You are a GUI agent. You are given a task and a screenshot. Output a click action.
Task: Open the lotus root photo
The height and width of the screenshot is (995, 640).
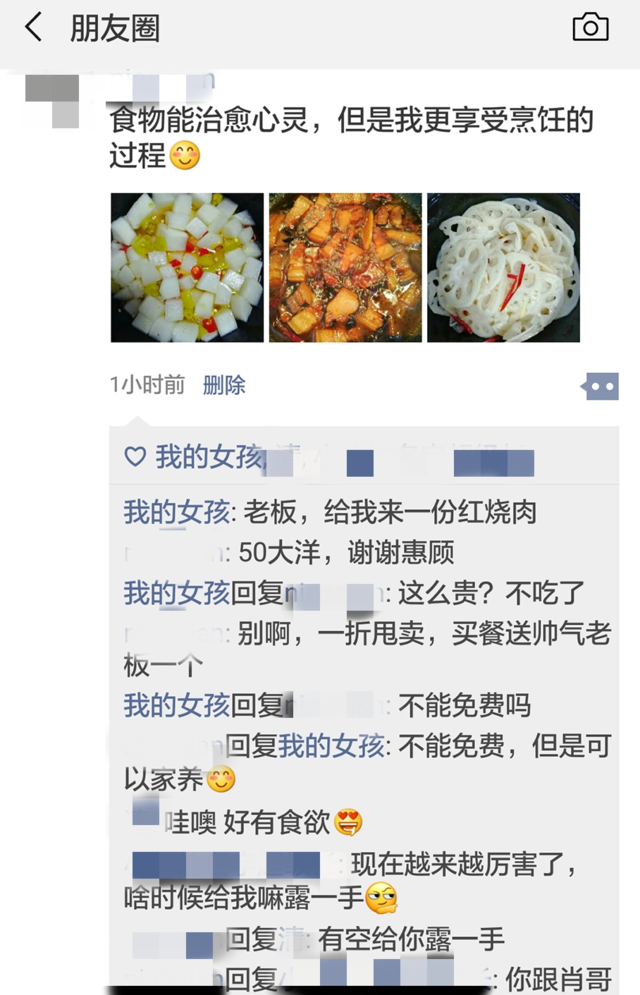503,268
